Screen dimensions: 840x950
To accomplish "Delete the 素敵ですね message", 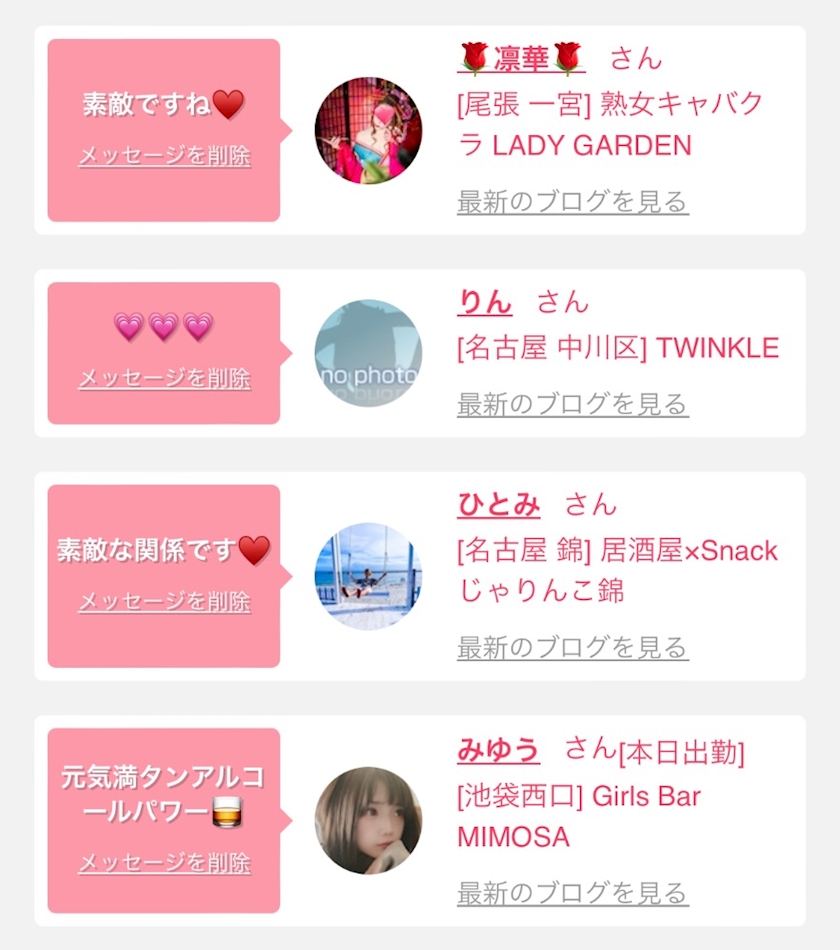I will 164,156.
